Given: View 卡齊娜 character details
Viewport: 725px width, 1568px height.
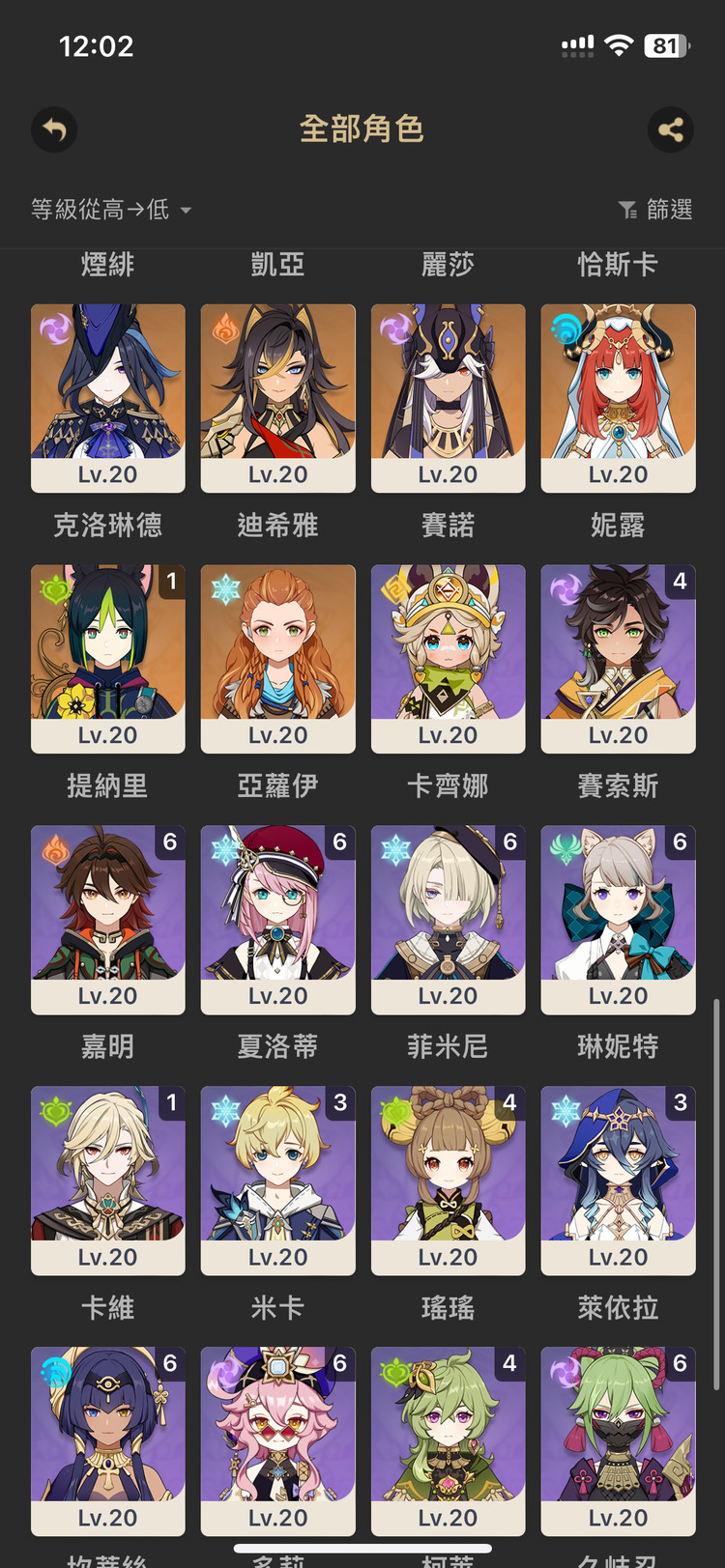Looking at the screenshot, I should (x=448, y=659).
